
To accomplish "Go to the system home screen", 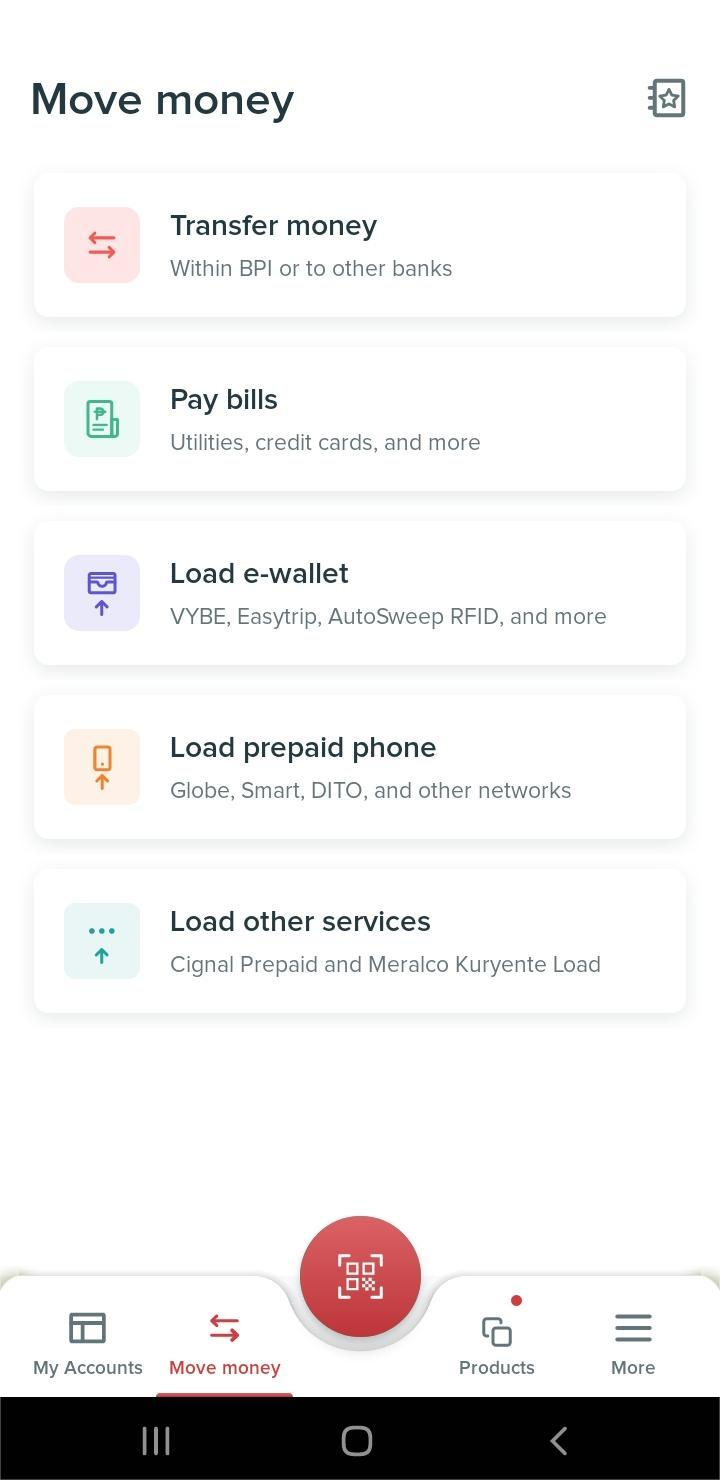I will coord(357,1440).
